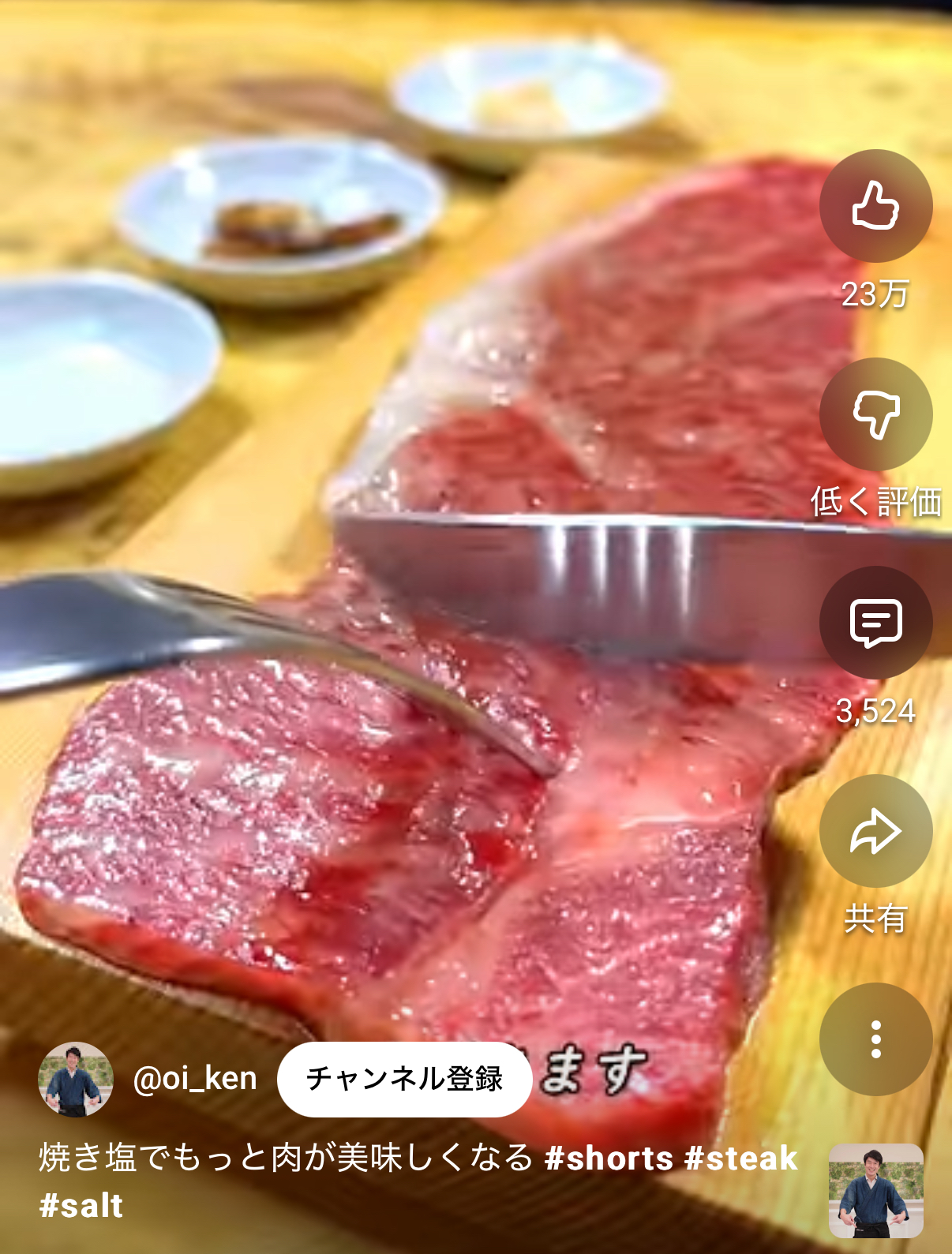Like this steak short
The width and height of the screenshot is (952, 1254).
click(875, 206)
